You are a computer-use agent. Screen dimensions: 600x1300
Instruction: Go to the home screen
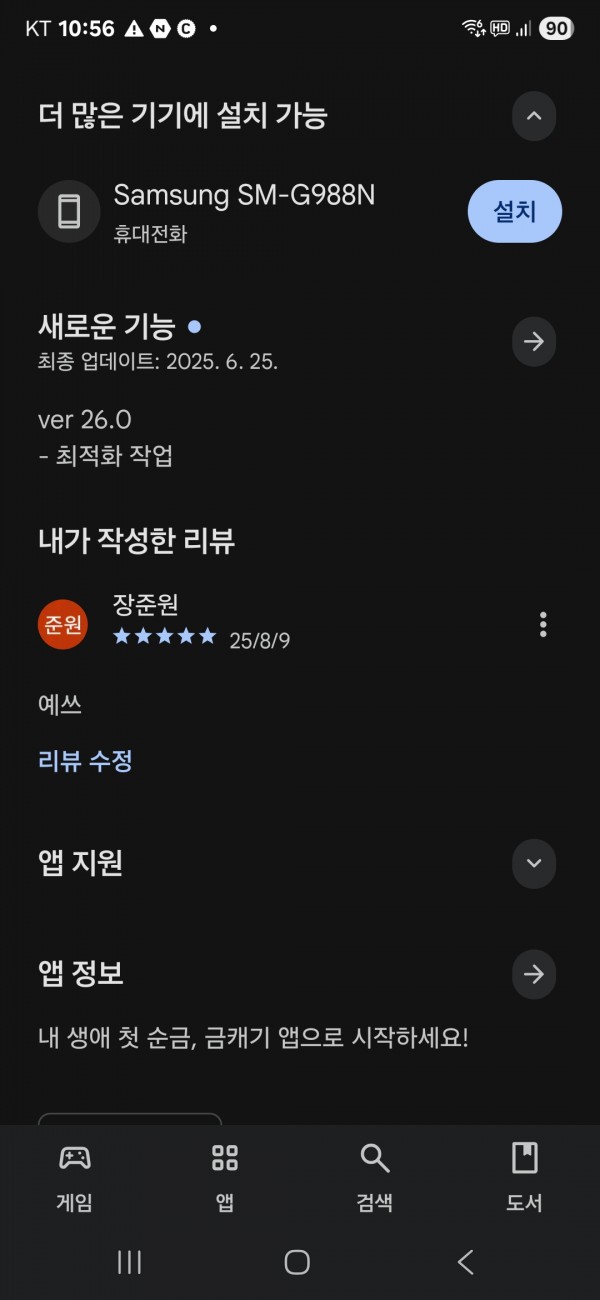tap(297, 1262)
